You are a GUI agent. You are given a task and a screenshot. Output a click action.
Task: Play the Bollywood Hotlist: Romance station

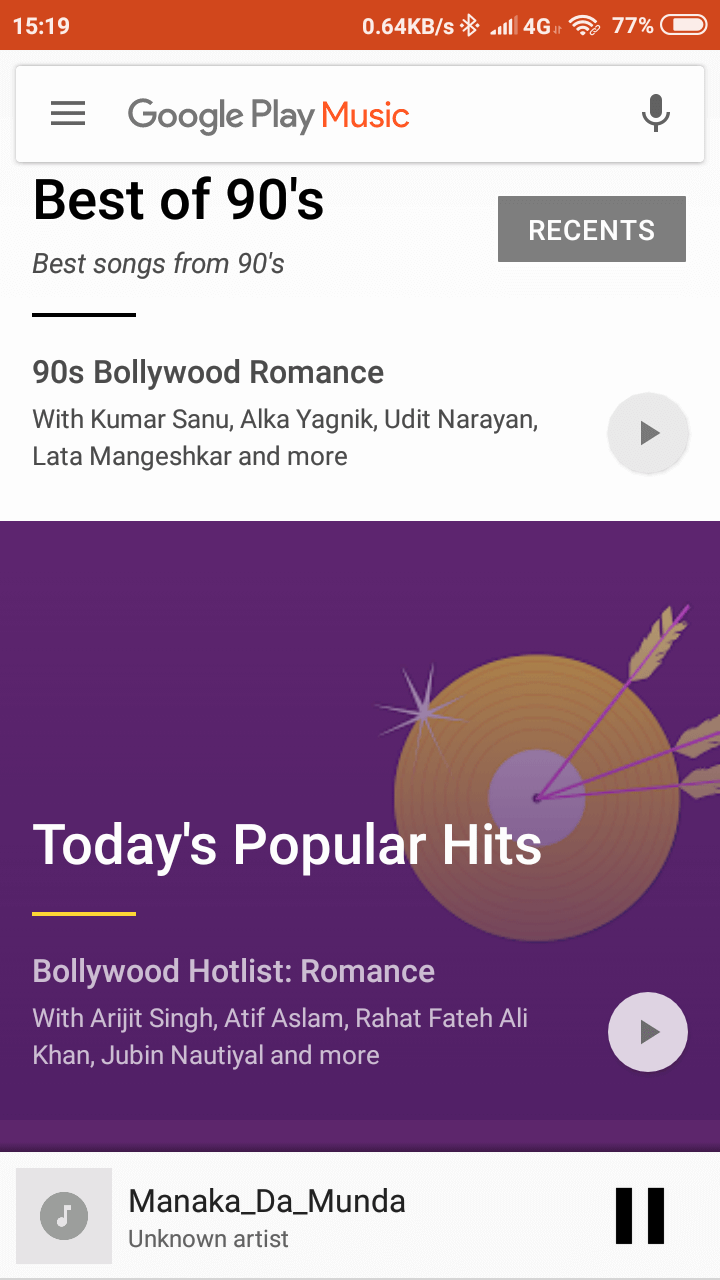(x=648, y=1032)
